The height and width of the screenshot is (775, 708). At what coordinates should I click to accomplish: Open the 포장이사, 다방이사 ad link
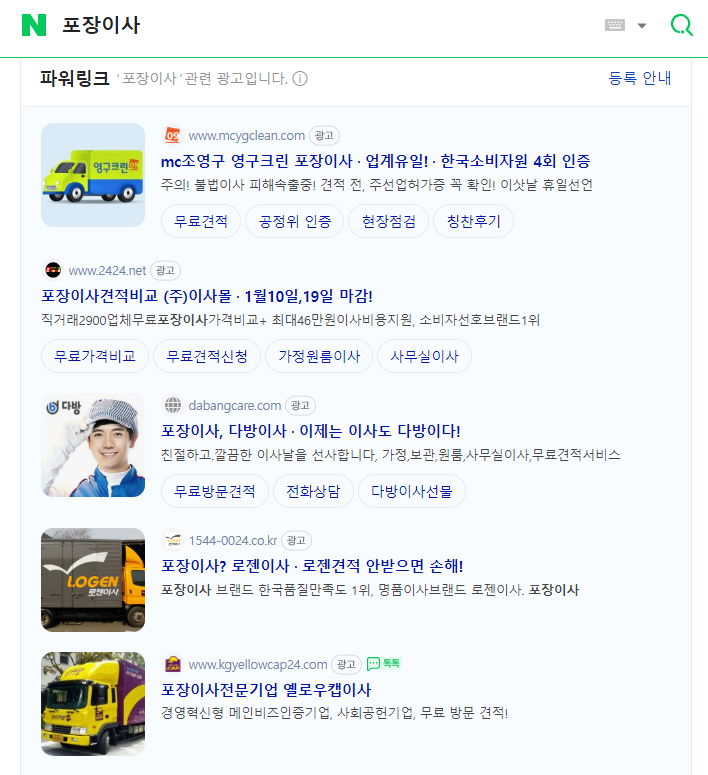tap(310, 431)
